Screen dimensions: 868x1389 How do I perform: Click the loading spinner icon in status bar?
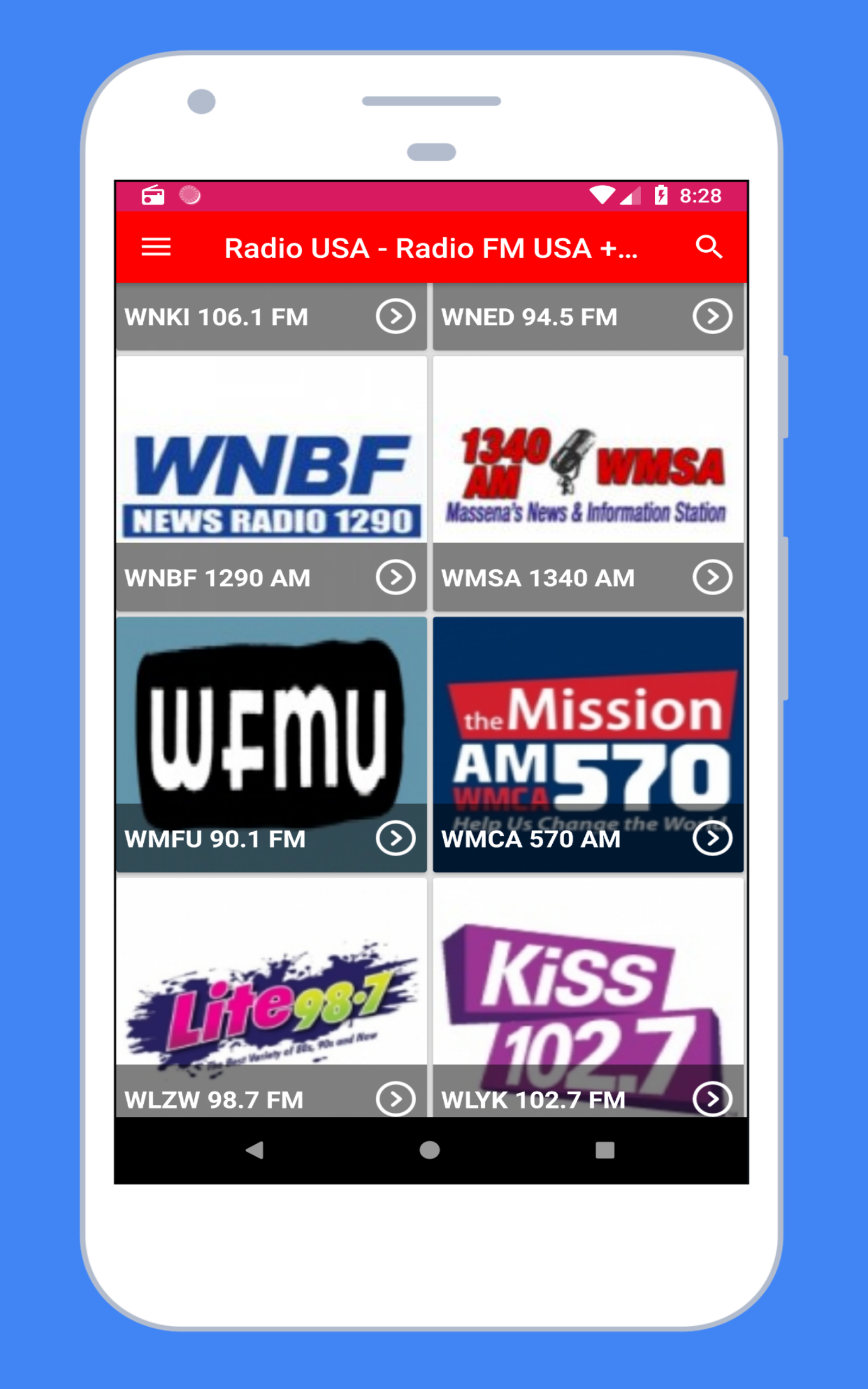click(189, 196)
